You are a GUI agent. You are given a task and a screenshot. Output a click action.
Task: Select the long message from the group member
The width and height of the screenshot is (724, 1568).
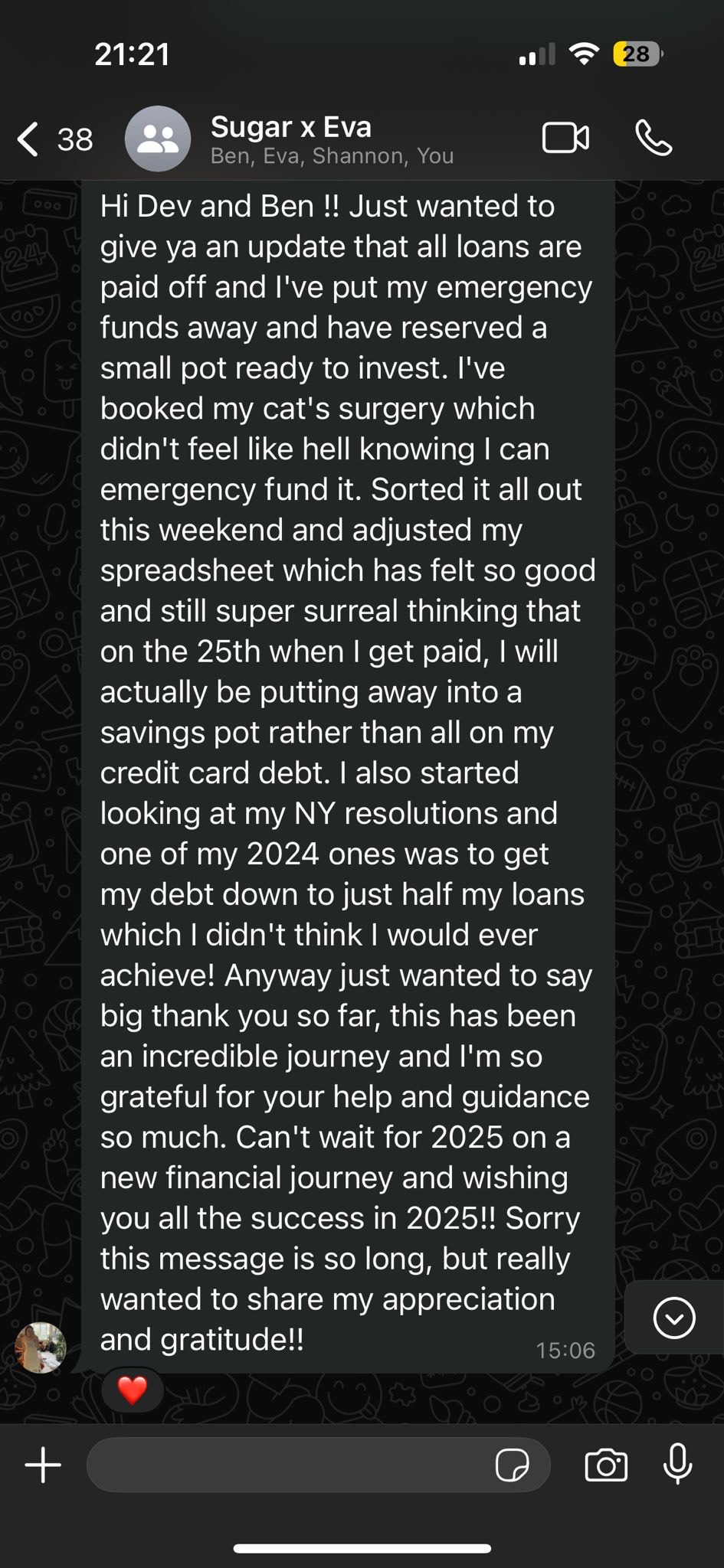pos(345,766)
